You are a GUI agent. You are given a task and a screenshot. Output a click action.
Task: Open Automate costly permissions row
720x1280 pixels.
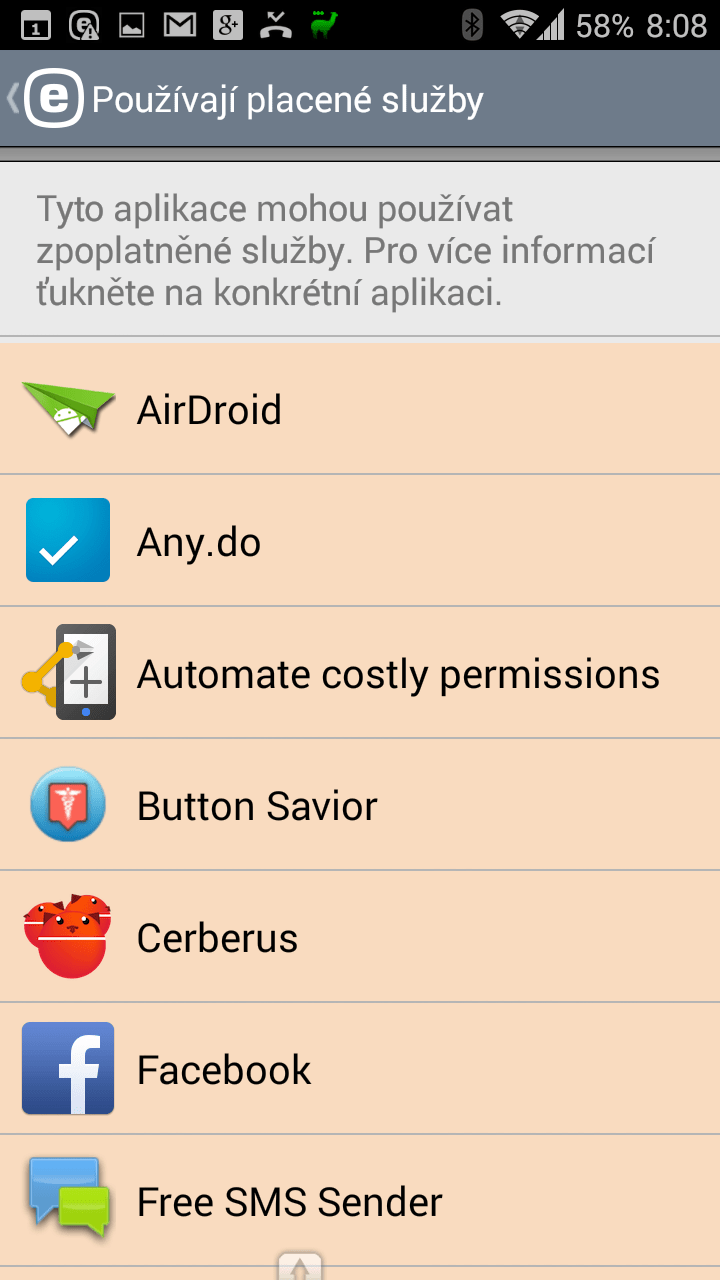click(x=360, y=673)
